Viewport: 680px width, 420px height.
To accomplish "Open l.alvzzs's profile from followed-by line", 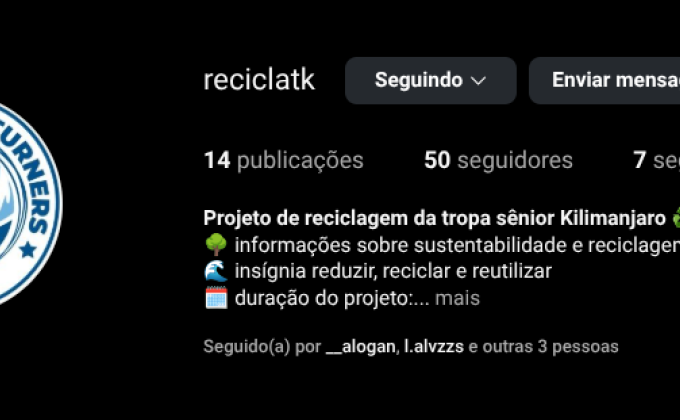I will coord(433,347).
